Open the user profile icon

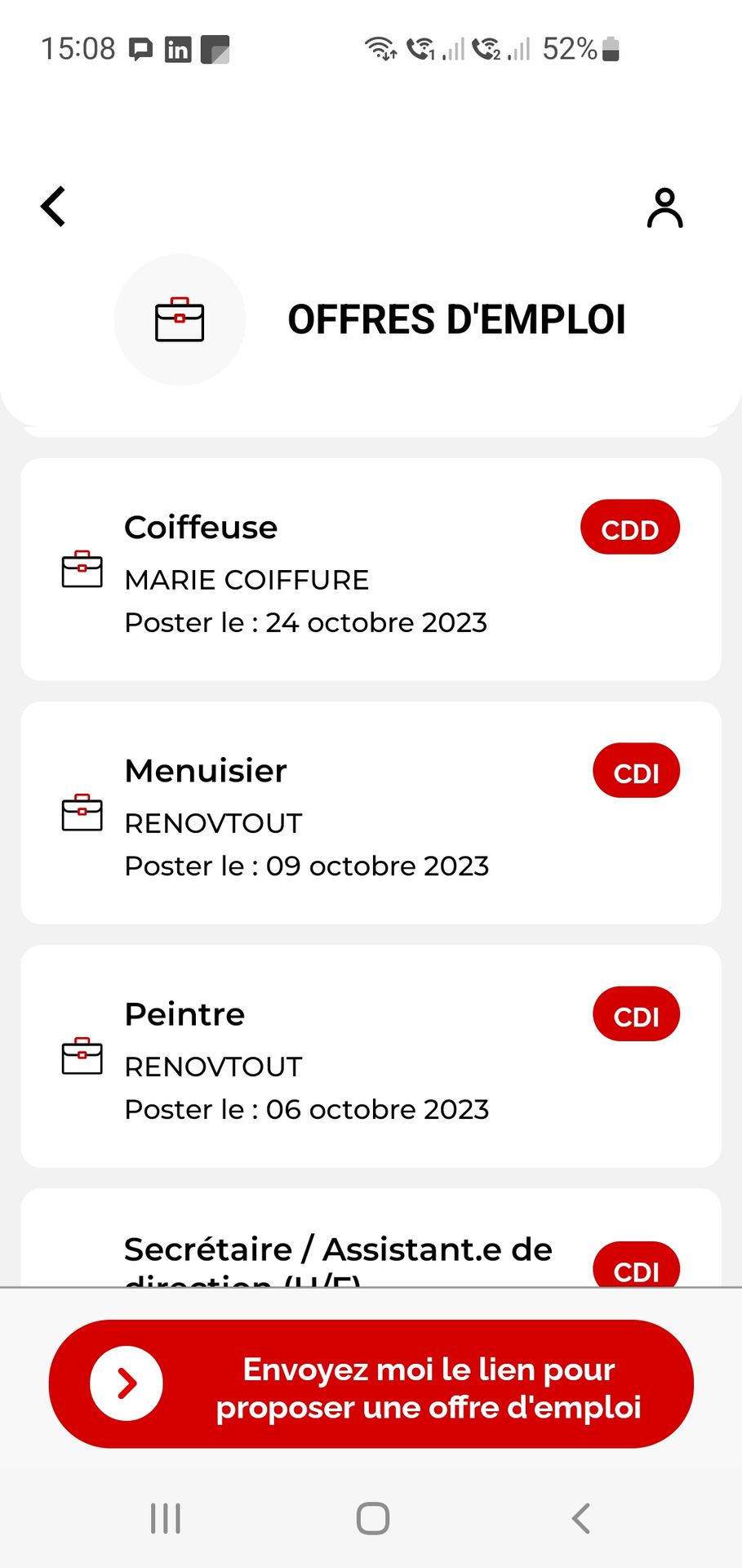665,207
